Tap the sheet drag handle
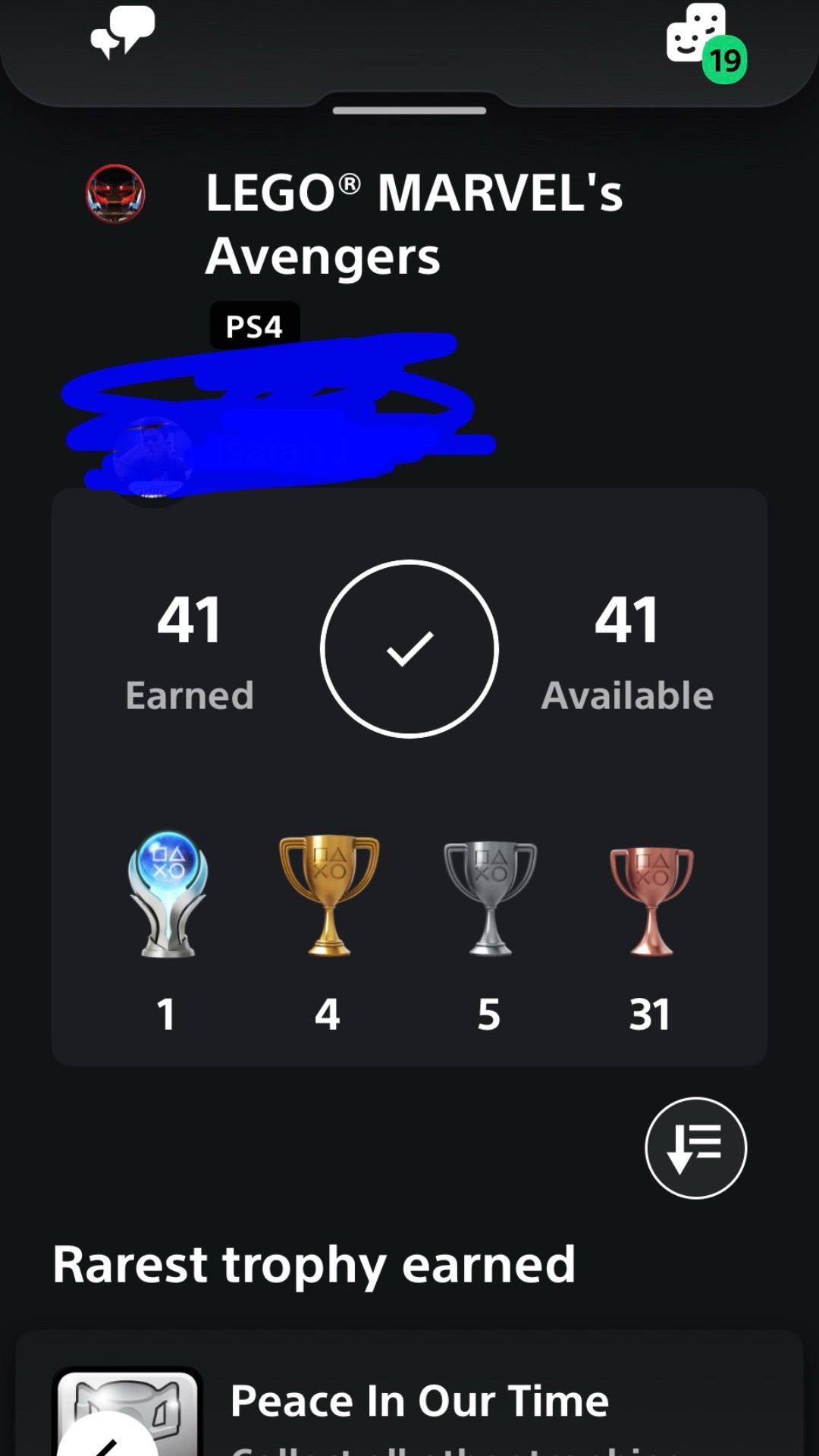Screen dimensions: 819x1456 tap(409, 111)
